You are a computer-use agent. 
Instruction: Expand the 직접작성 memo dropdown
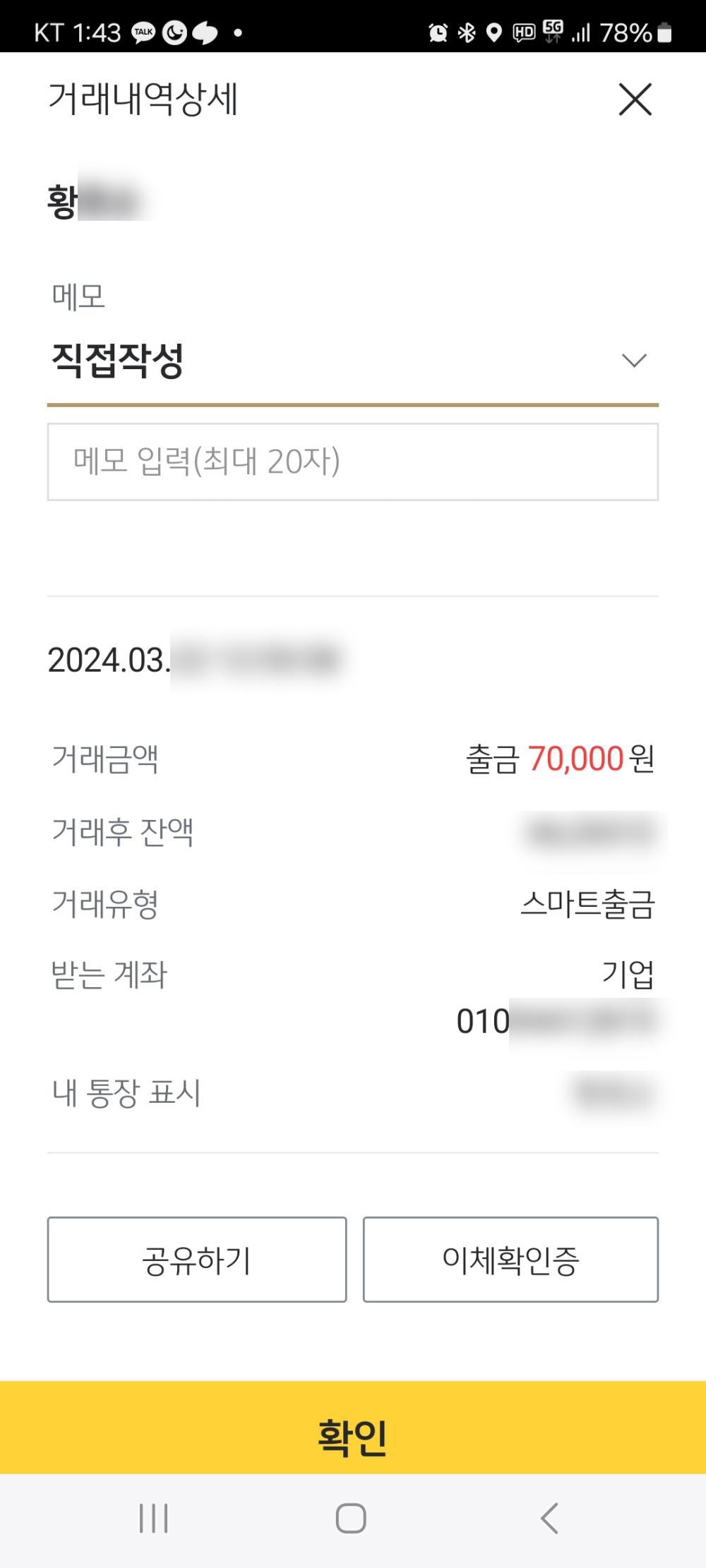pyautogui.click(x=633, y=361)
